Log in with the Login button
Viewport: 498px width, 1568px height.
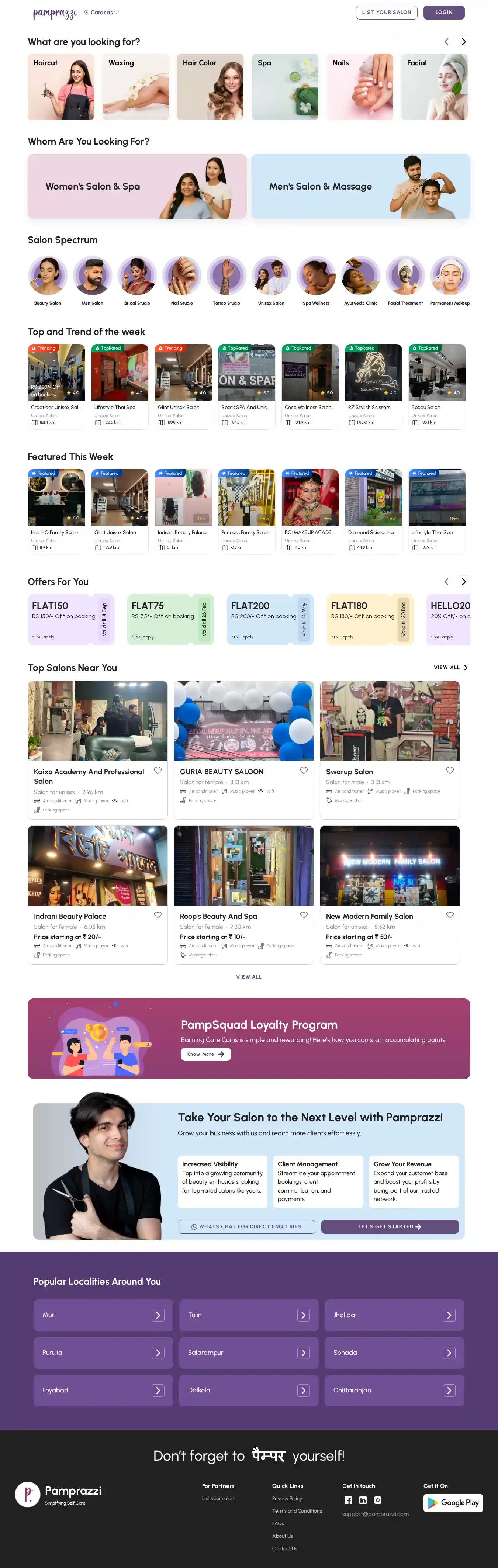(x=443, y=12)
